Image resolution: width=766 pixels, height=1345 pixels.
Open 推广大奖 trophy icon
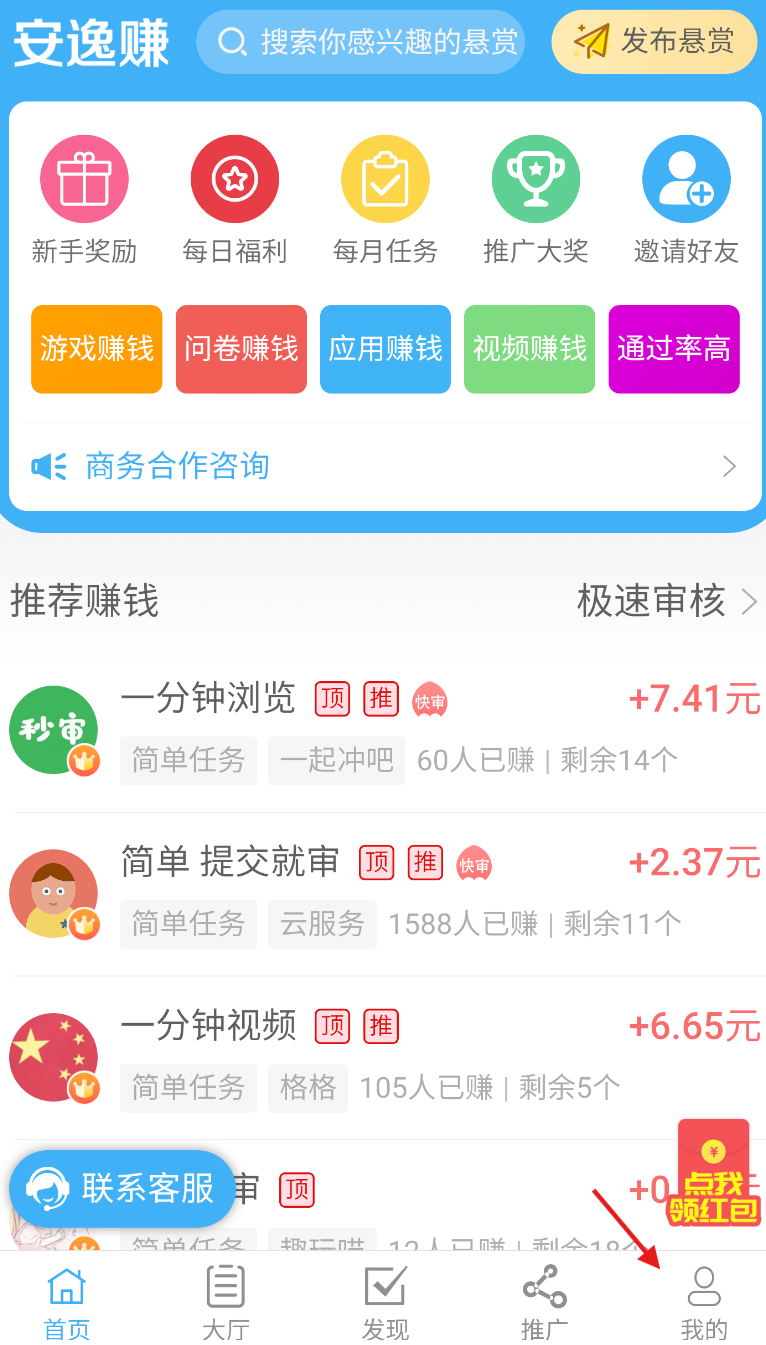536,179
